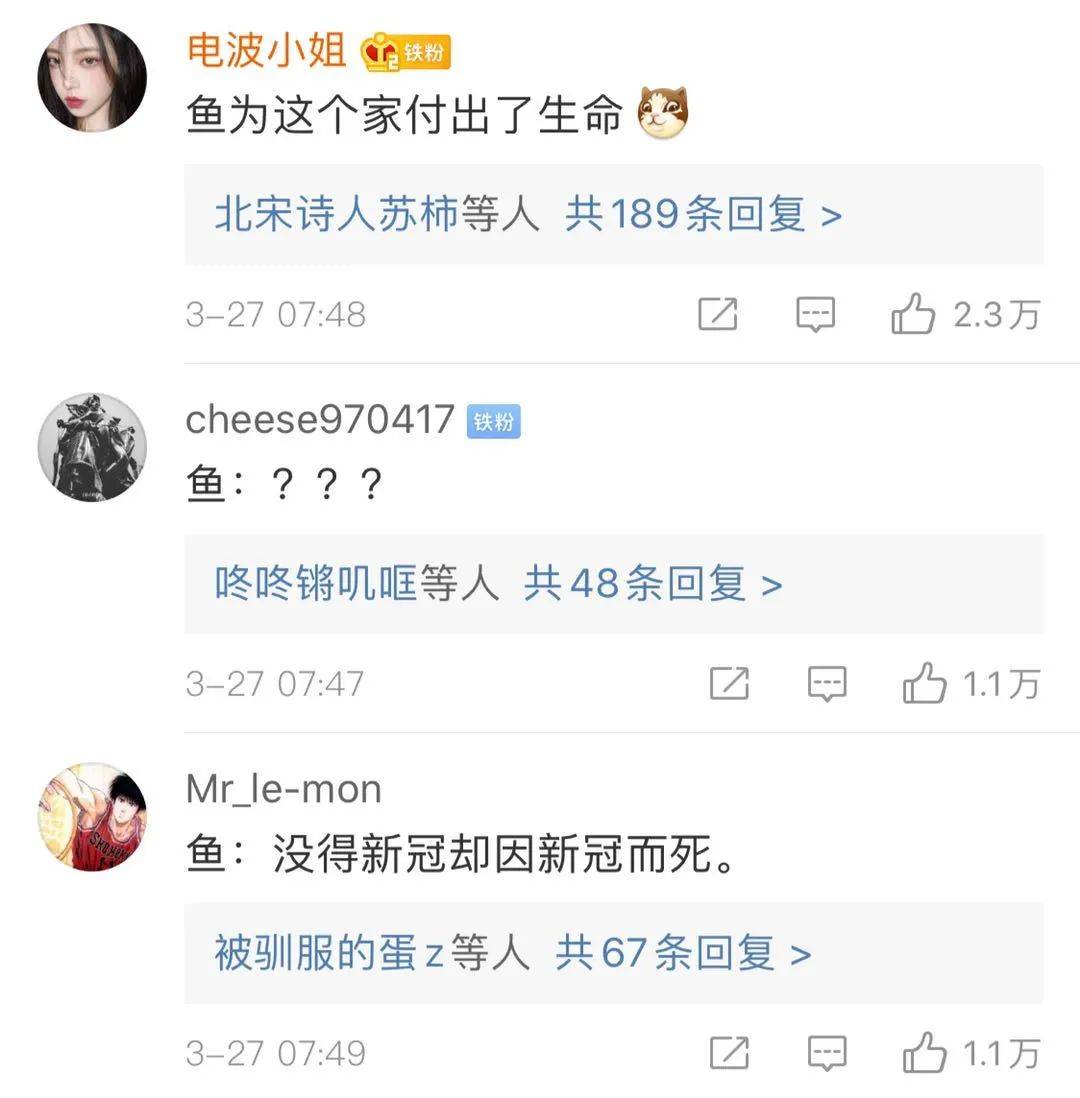Repost Mr_le-mon's comment

tap(729, 1053)
